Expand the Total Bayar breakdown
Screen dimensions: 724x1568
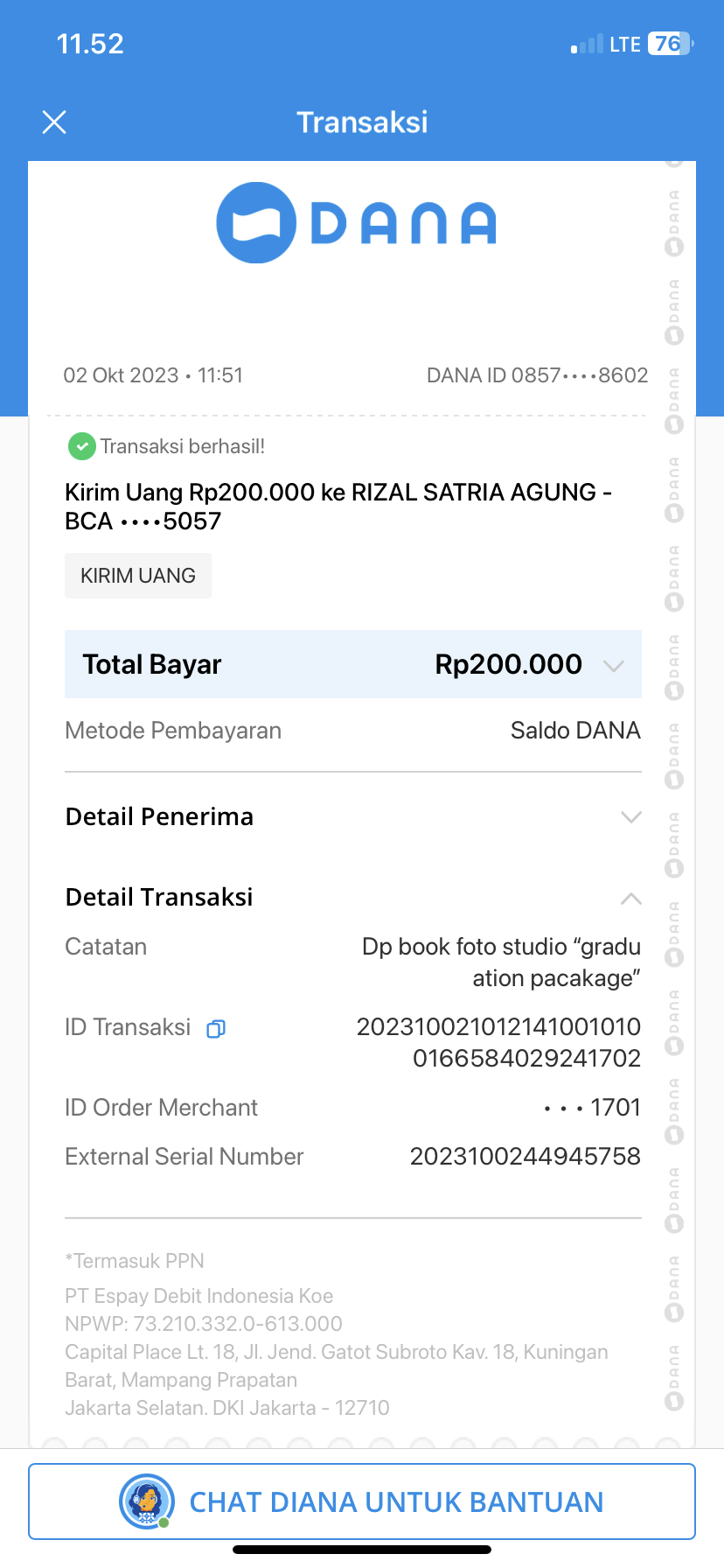pos(614,666)
